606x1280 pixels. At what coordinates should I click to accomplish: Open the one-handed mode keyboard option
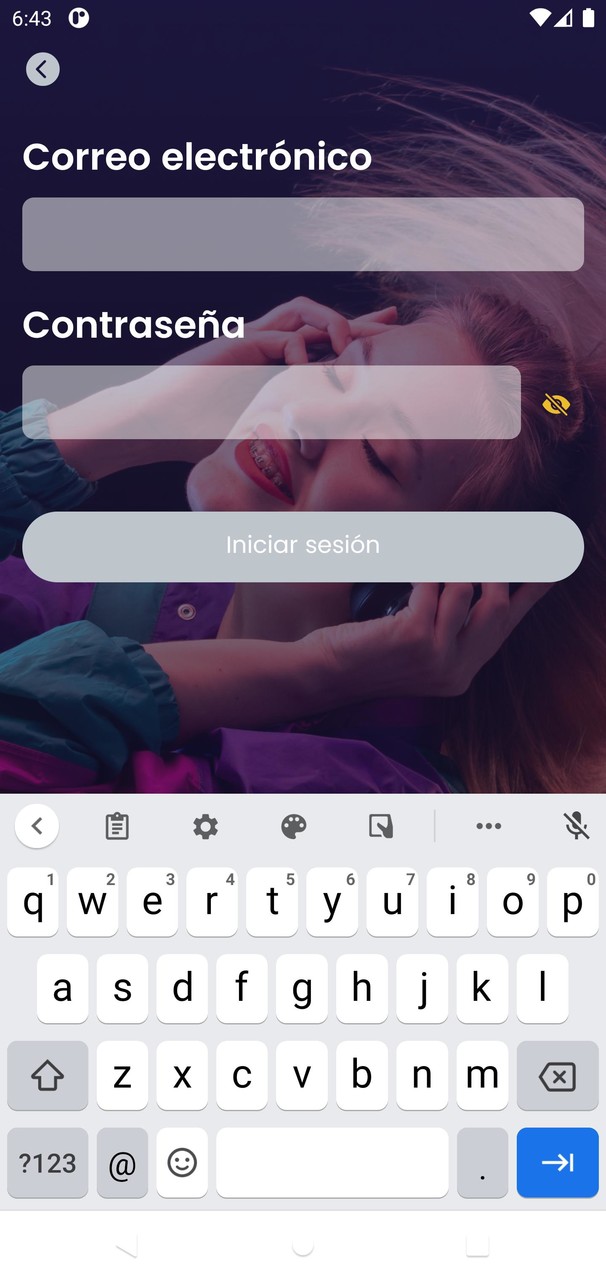coord(380,826)
